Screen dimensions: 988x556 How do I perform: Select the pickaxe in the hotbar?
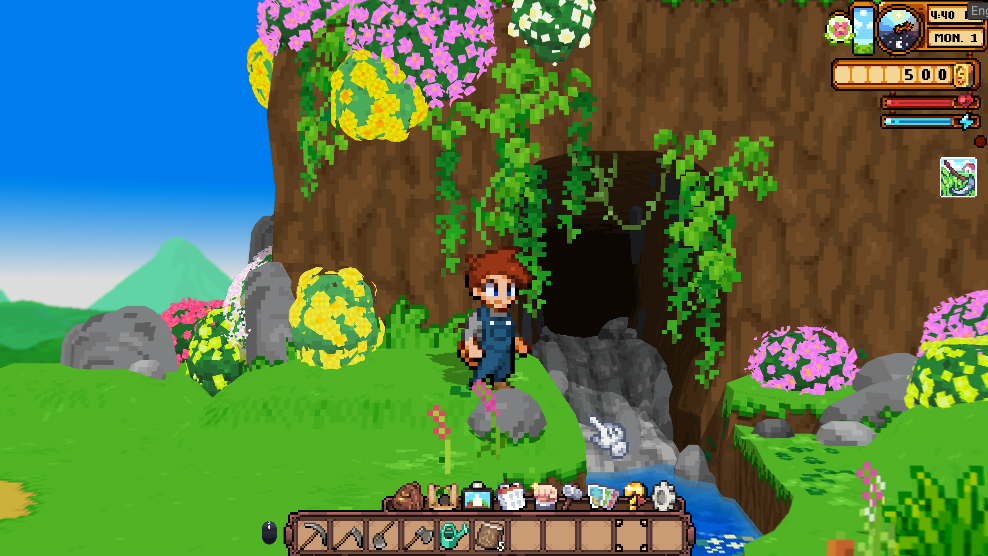pyautogui.click(x=312, y=533)
